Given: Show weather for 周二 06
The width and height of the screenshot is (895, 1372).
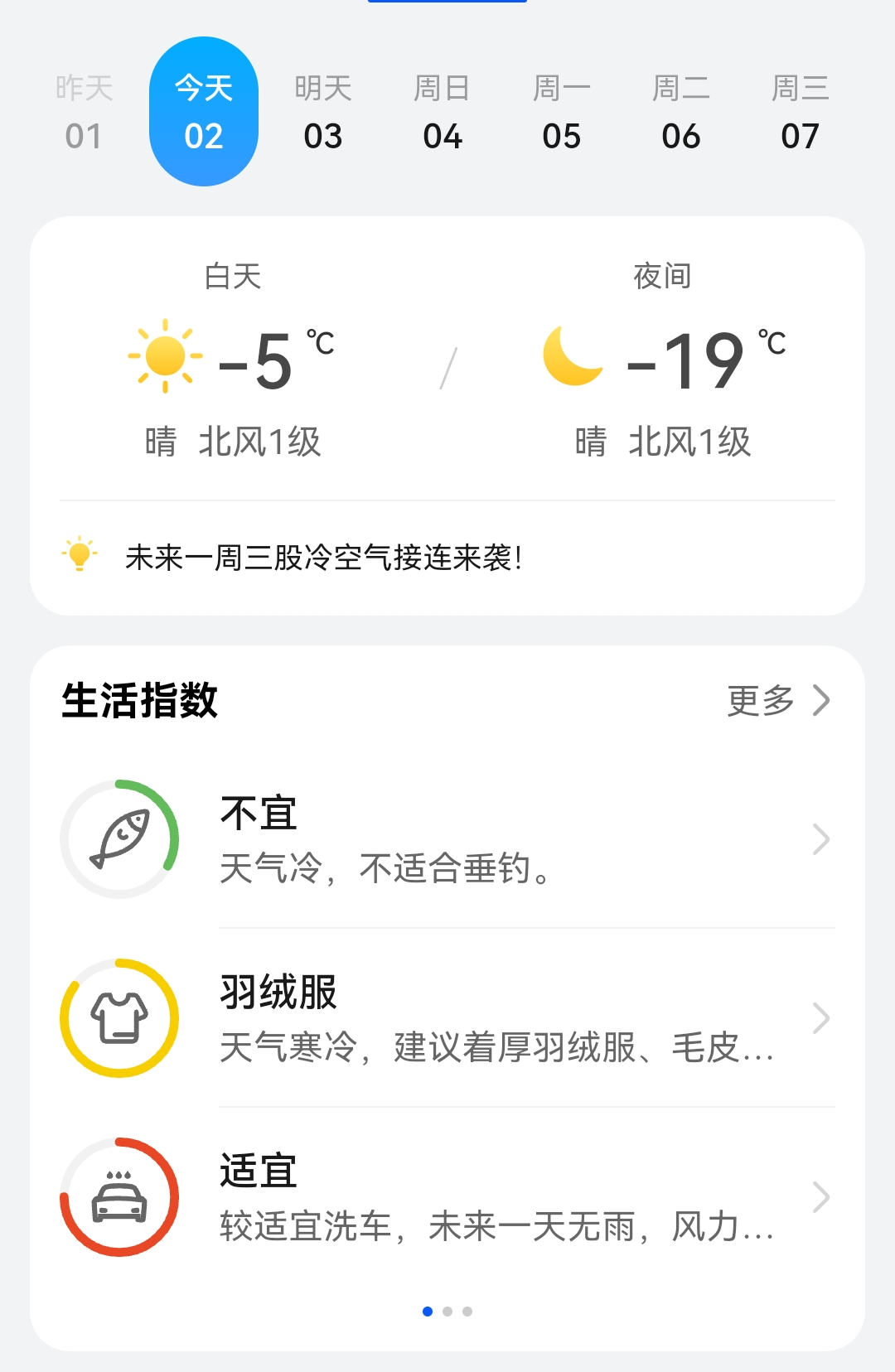Looking at the screenshot, I should [681, 112].
